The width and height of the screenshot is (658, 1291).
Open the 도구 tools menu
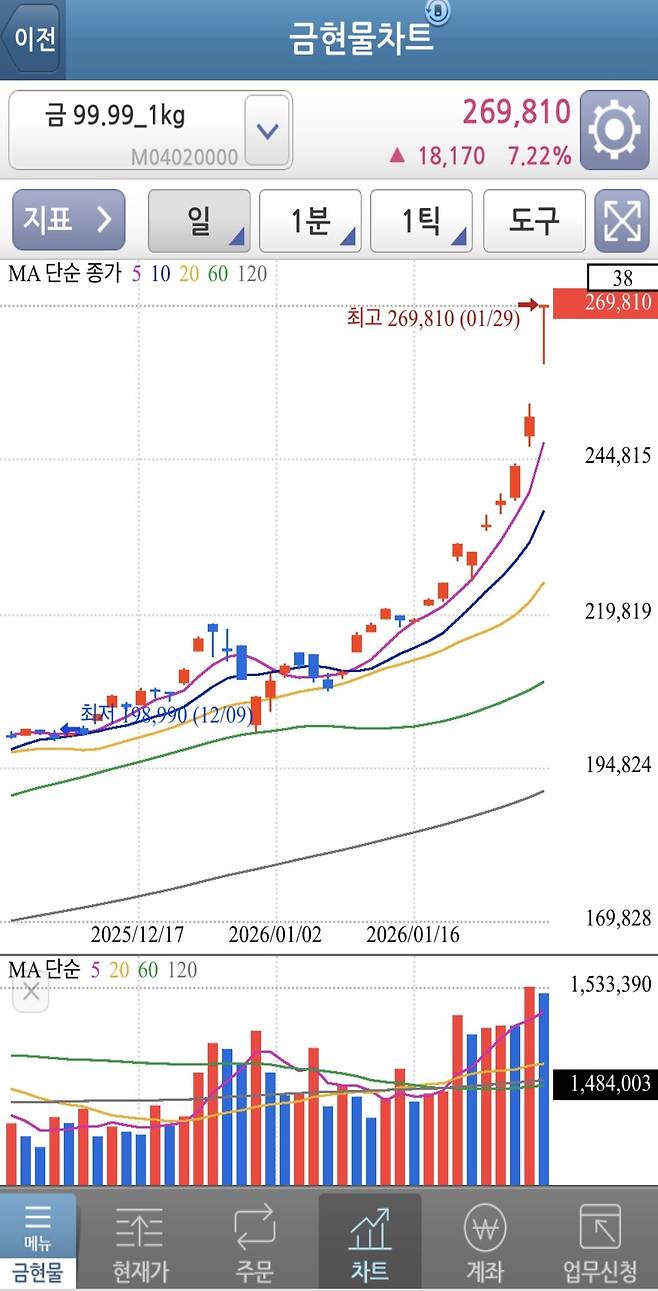pyautogui.click(x=533, y=220)
